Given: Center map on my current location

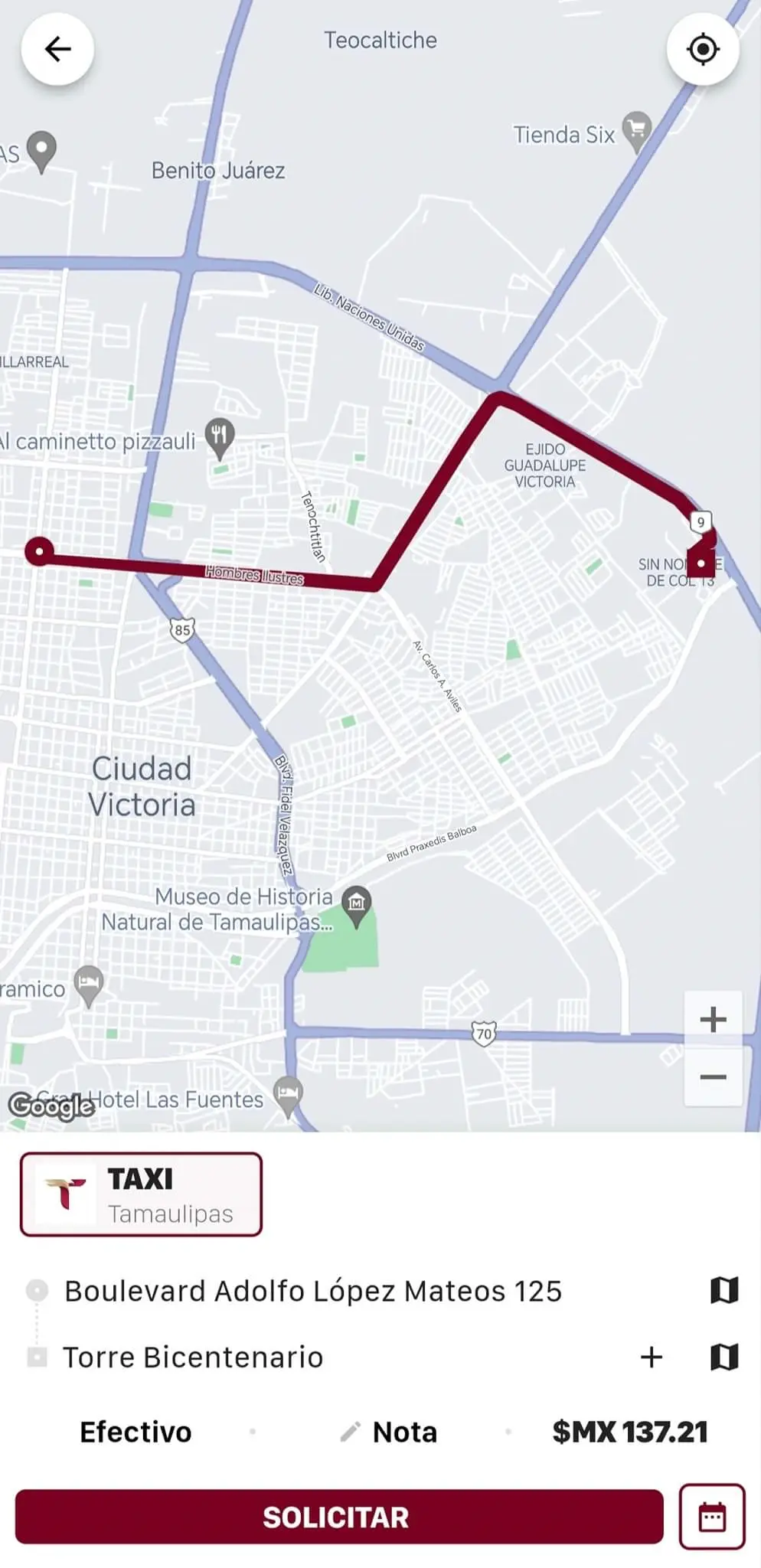Looking at the screenshot, I should 702,49.
